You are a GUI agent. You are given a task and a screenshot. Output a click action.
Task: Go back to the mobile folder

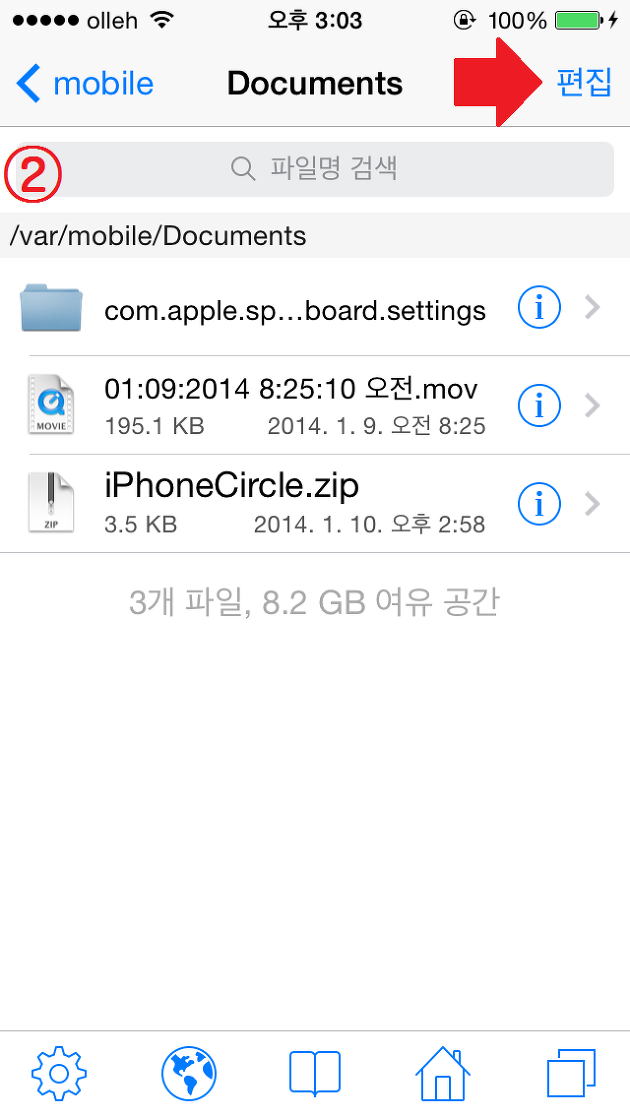[x=85, y=83]
